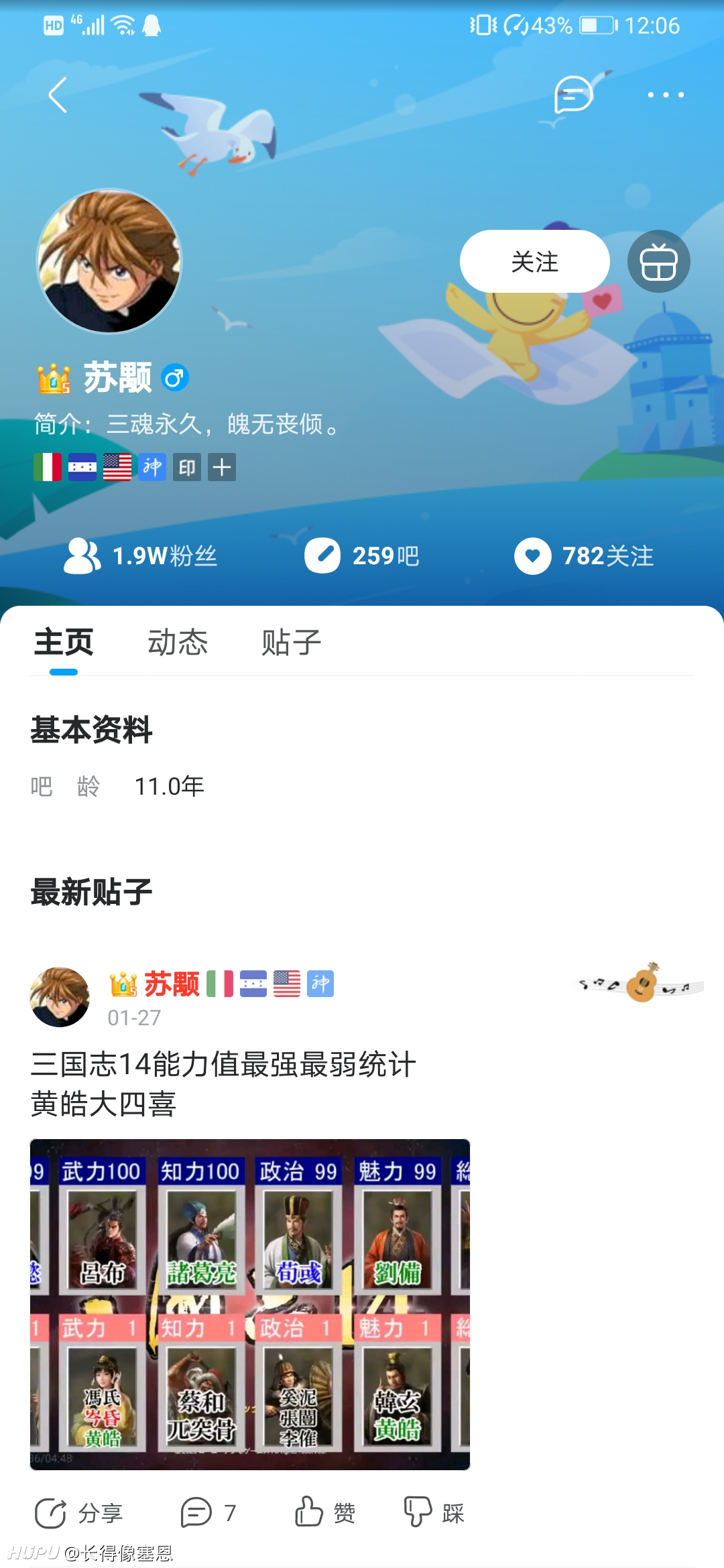View the large profile avatar
This screenshot has width=724, height=1568.
click(x=109, y=261)
